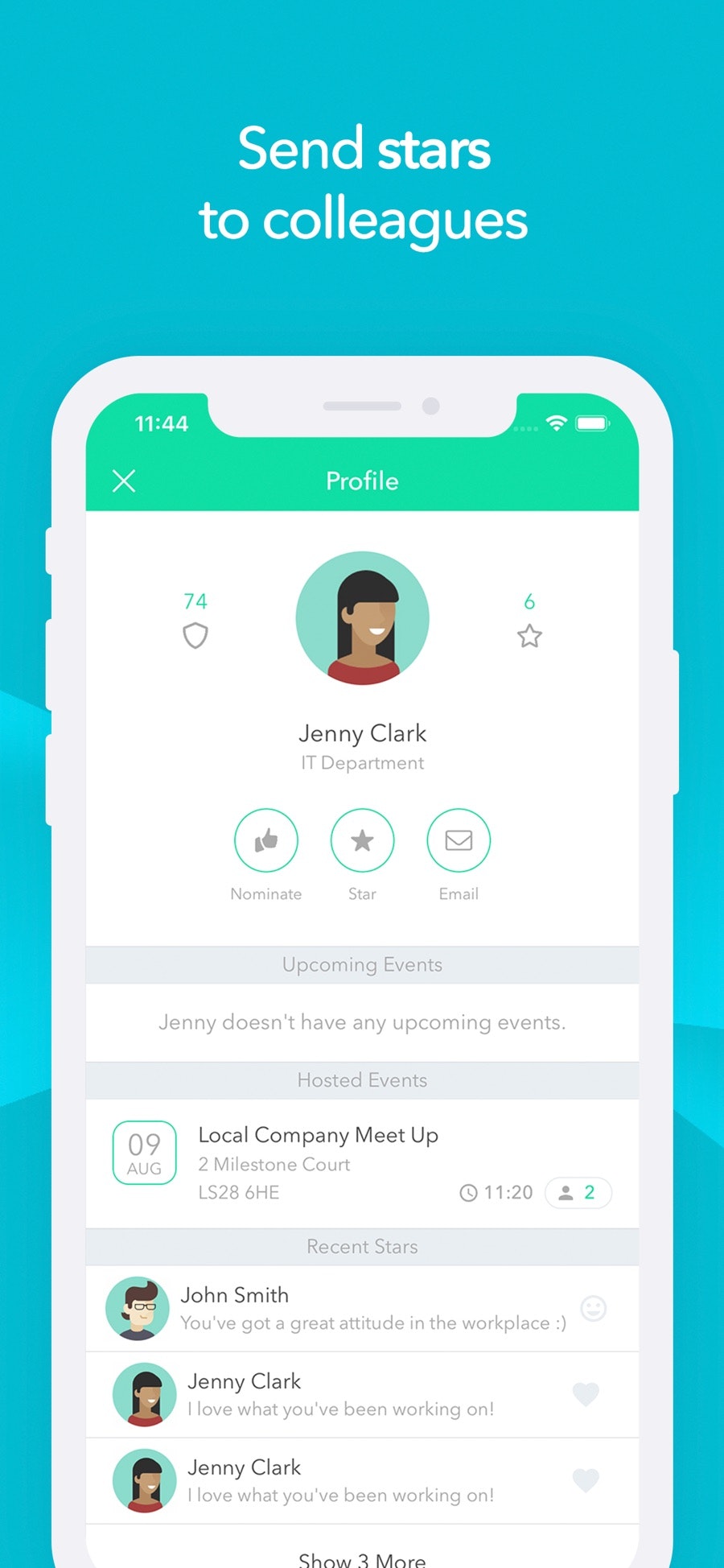Tap the battery indicator in the status bar

594,422
